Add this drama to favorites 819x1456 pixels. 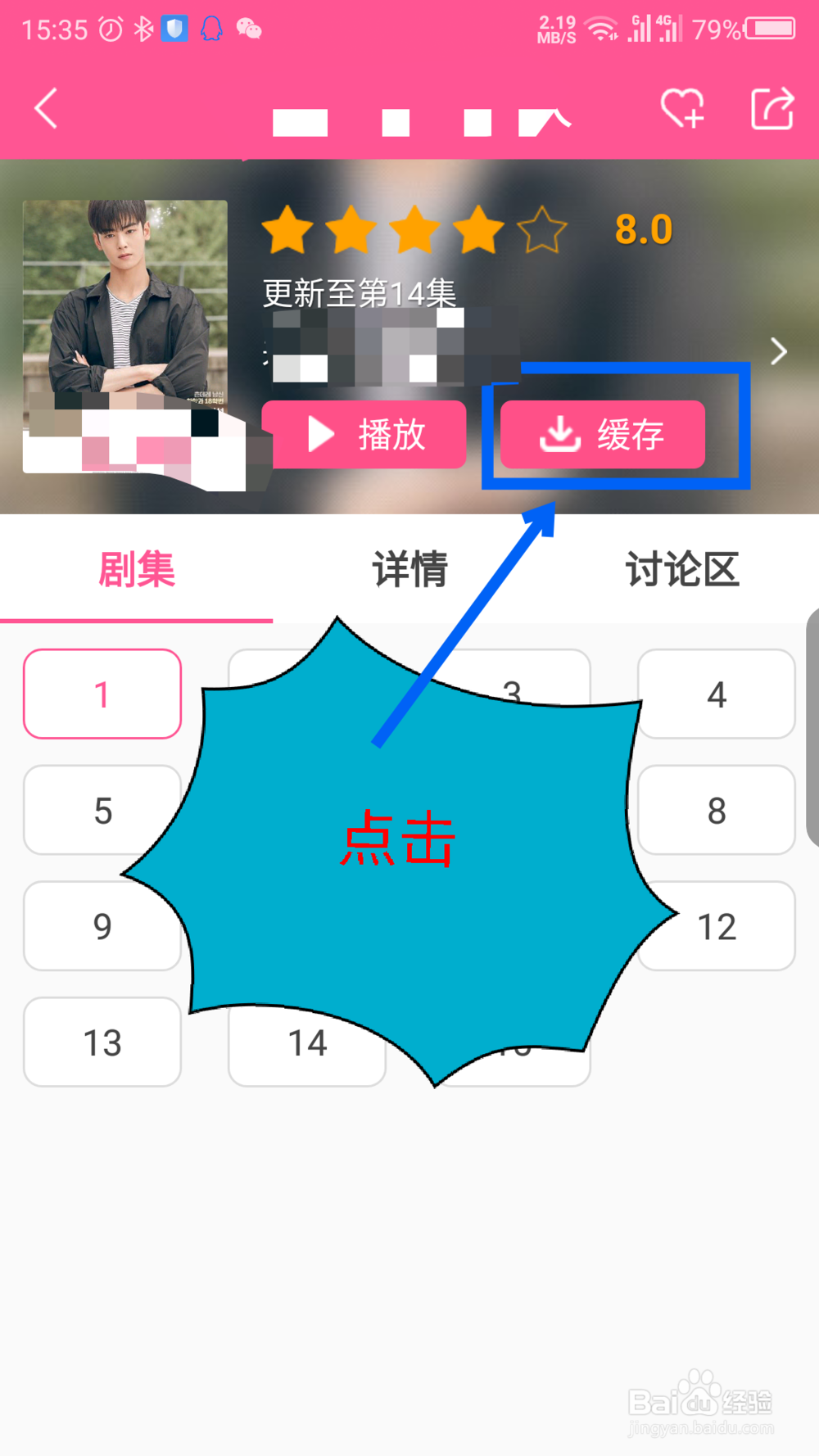pyautogui.click(x=682, y=108)
